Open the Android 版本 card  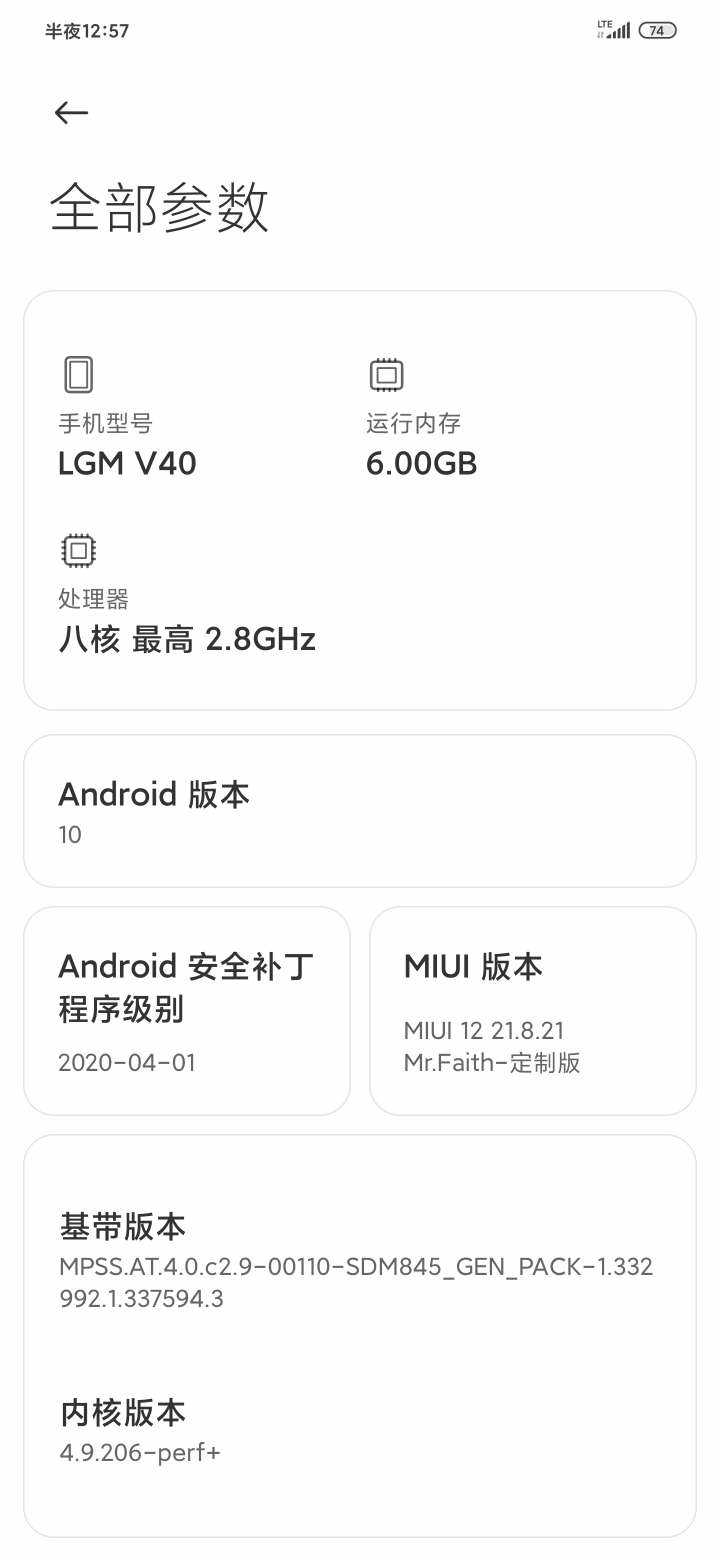point(360,811)
